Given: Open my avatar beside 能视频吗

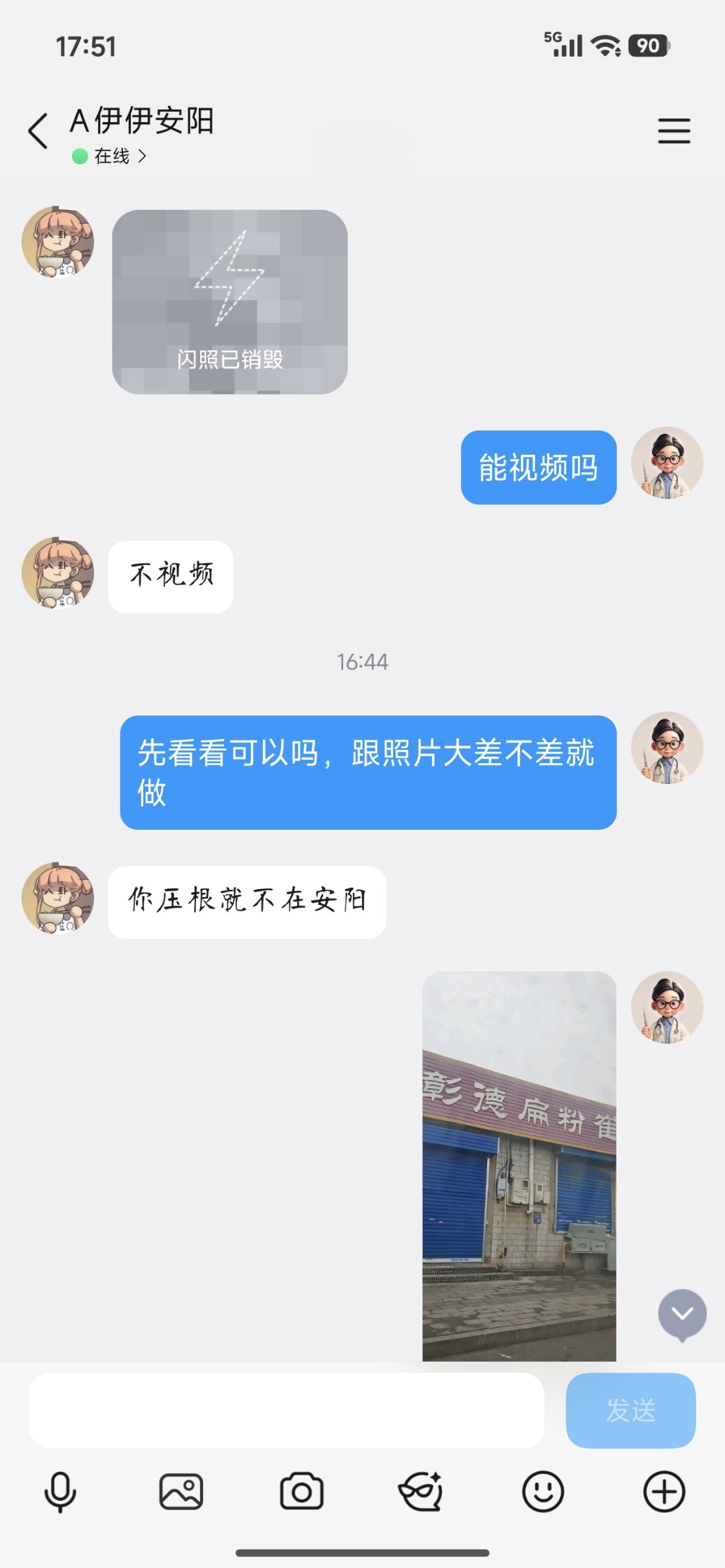Looking at the screenshot, I should pyautogui.click(x=666, y=463).
